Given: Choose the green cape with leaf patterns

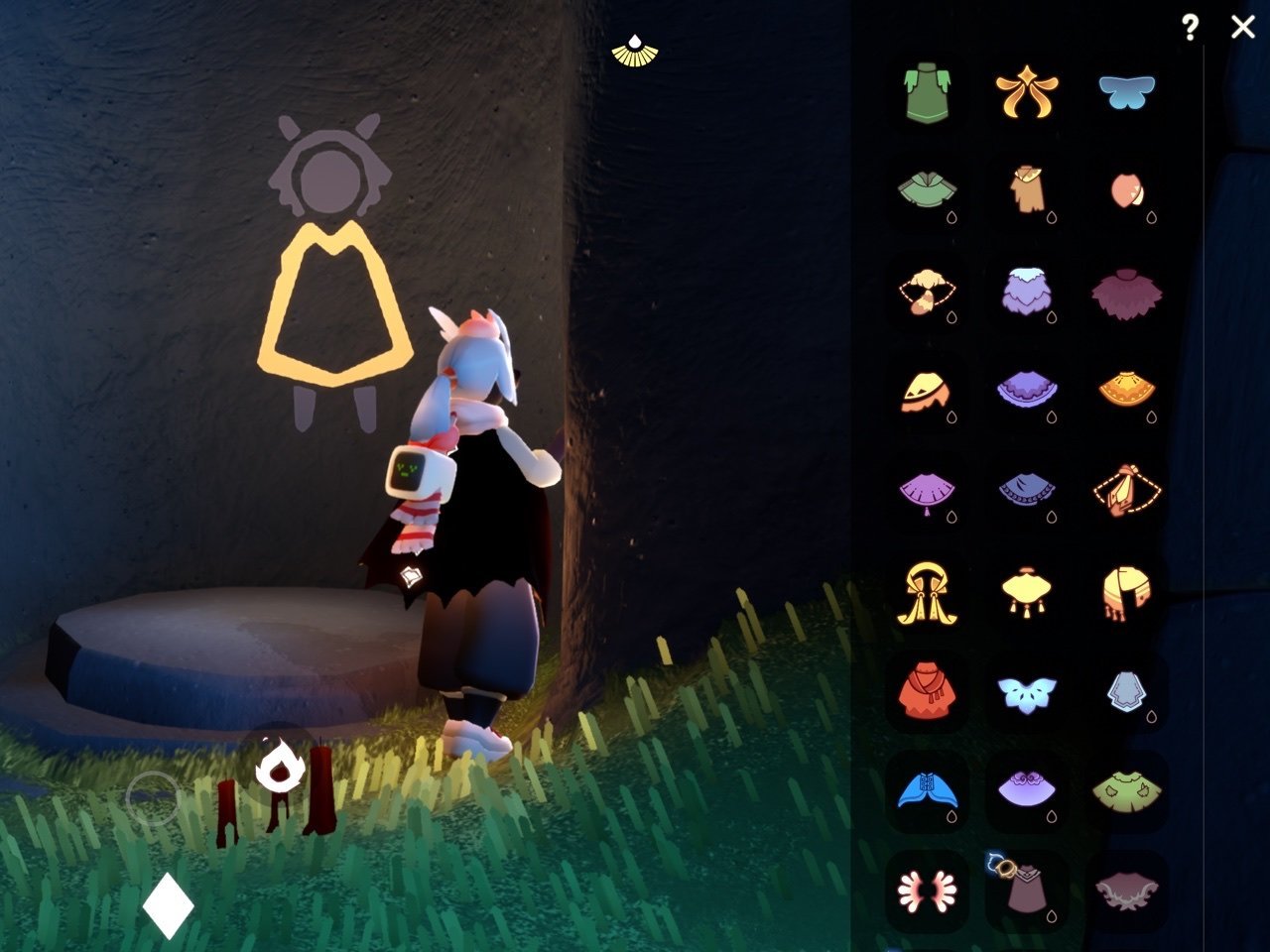Looking at the screenshot, I should pyautogui.click(x=1126, y=789).
